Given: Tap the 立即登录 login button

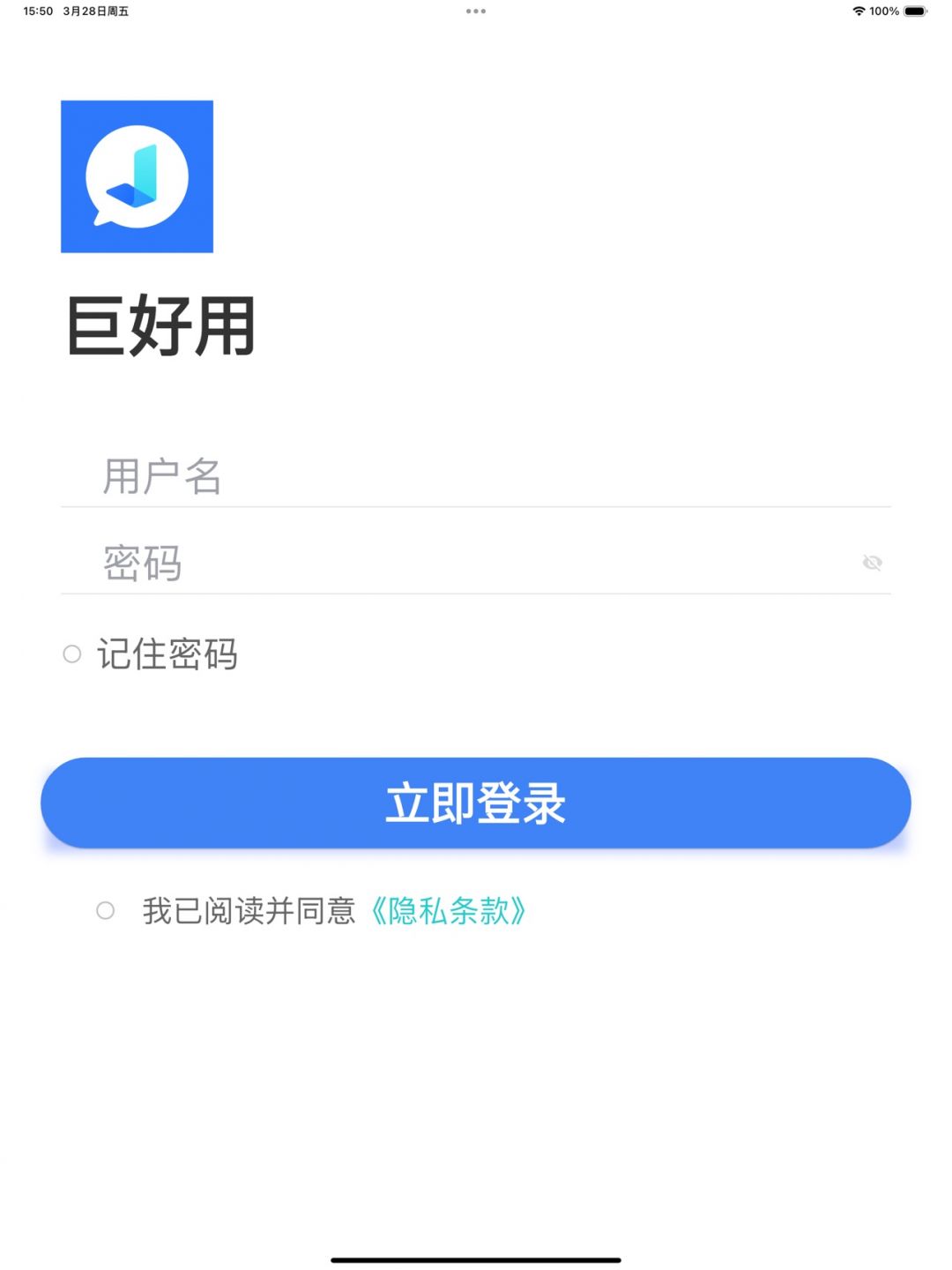Looking at the screenshot, I should click(476, 803).
